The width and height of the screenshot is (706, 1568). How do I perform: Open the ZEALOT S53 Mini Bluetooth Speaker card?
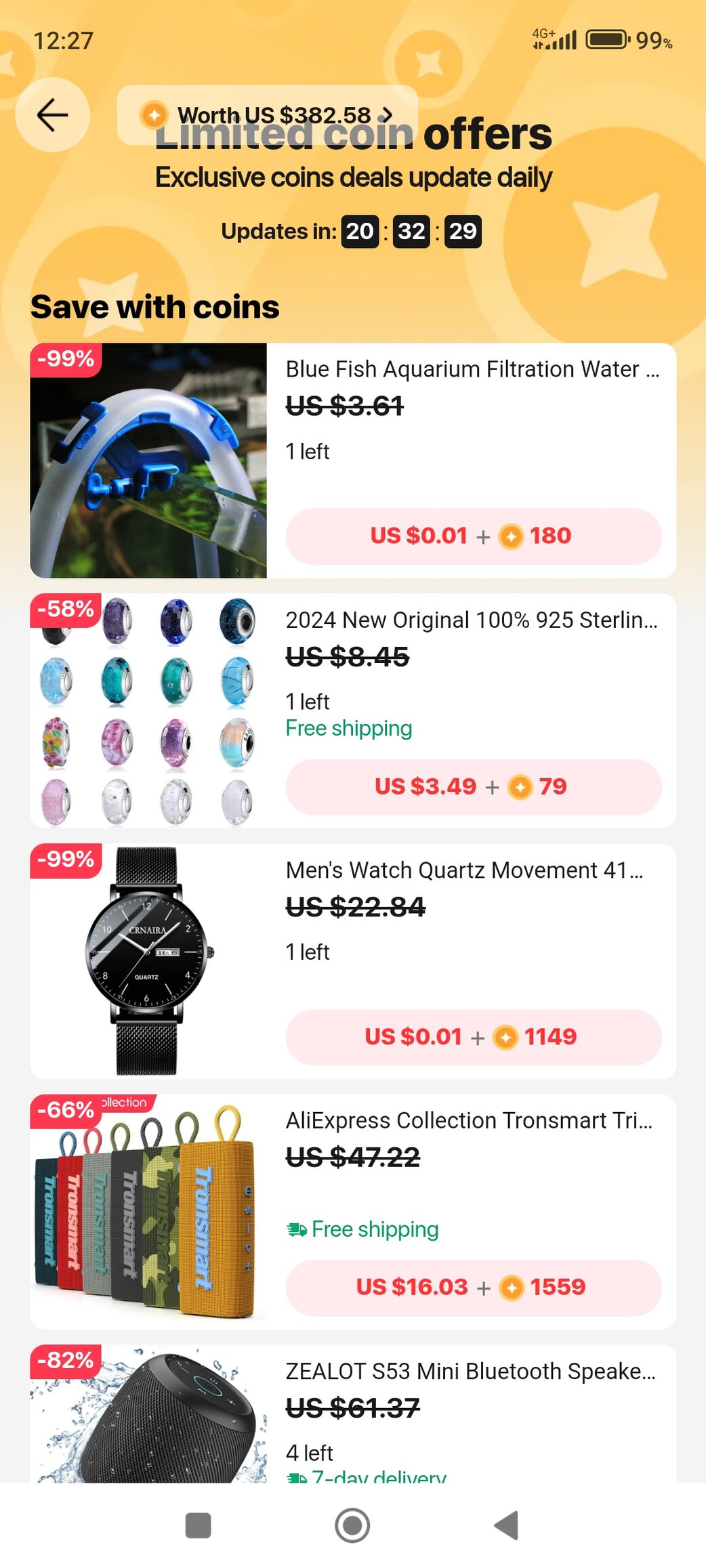click(x=353, y=1414)
